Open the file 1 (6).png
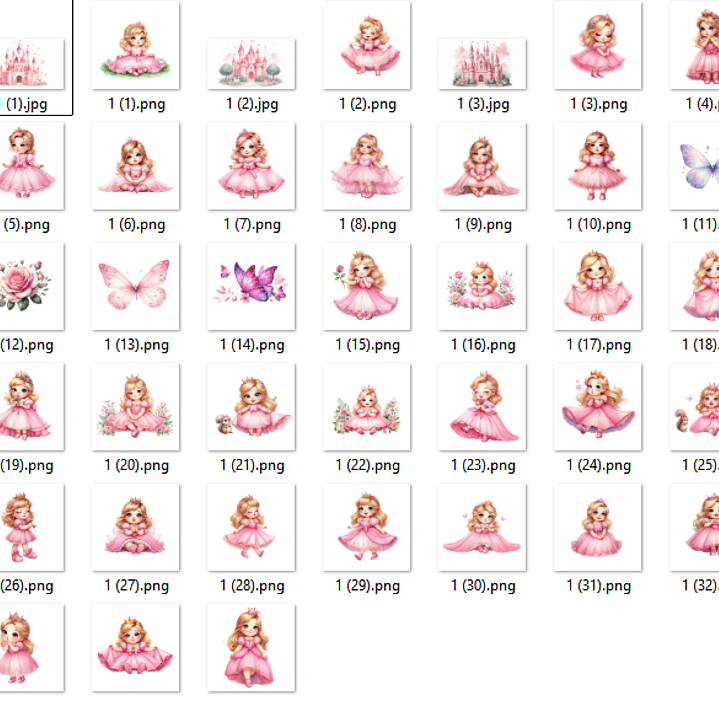The image size is (719, 719). 136,166
